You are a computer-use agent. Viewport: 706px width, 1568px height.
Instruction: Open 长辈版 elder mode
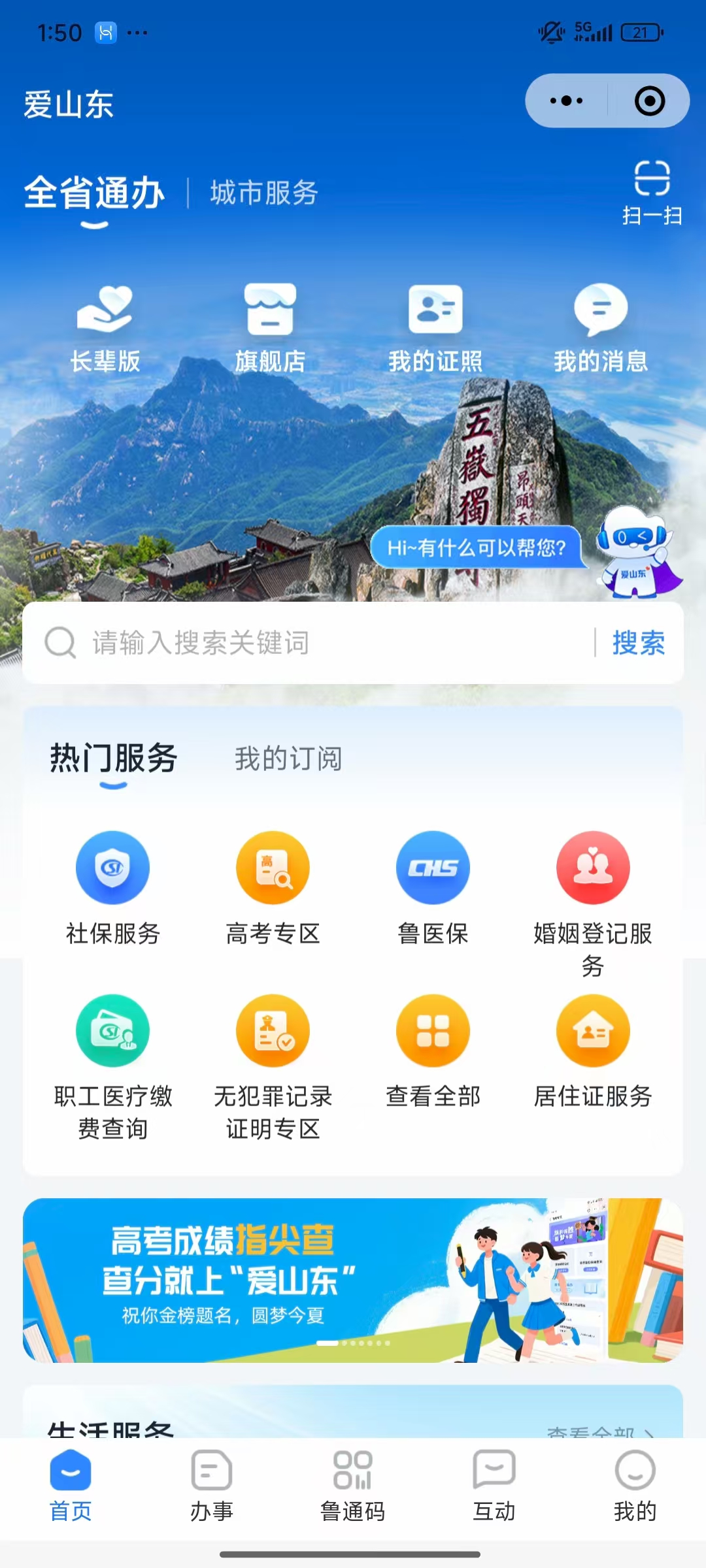(x=105, y=327)
